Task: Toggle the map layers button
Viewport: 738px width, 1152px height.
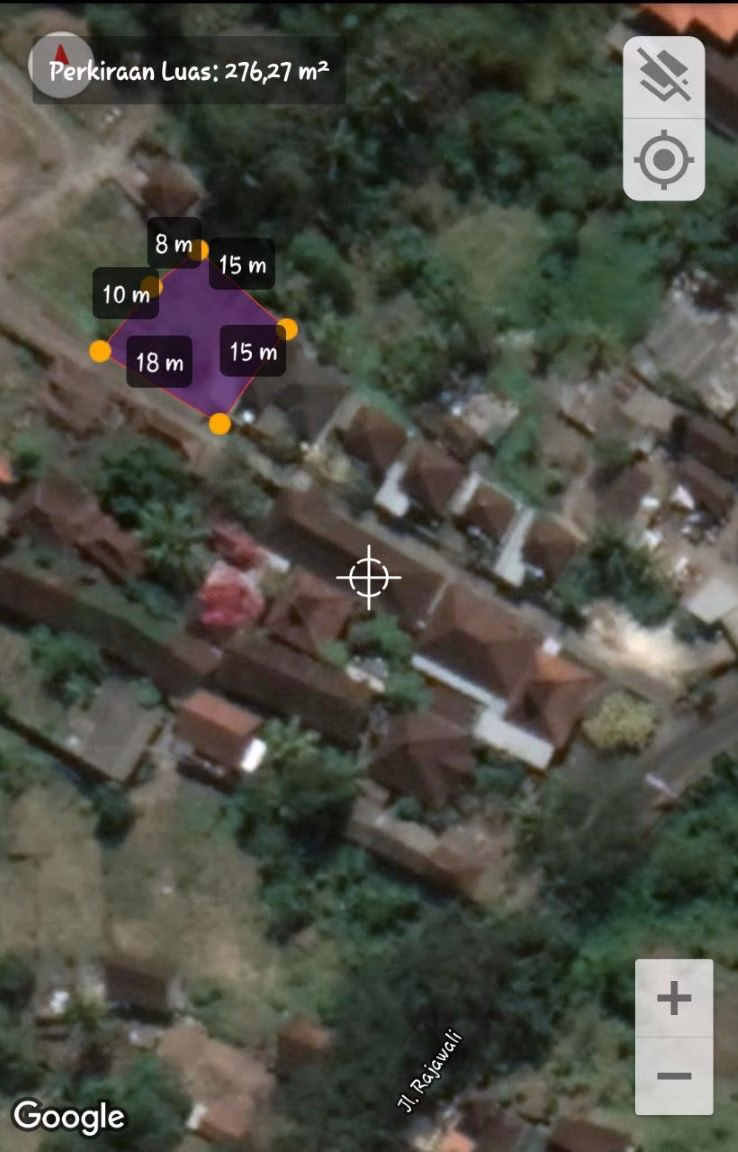Action: (664, 78)
